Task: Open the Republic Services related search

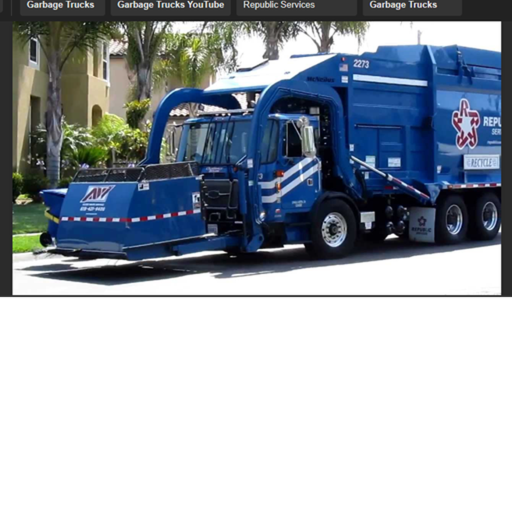Action: pos(297,6)
